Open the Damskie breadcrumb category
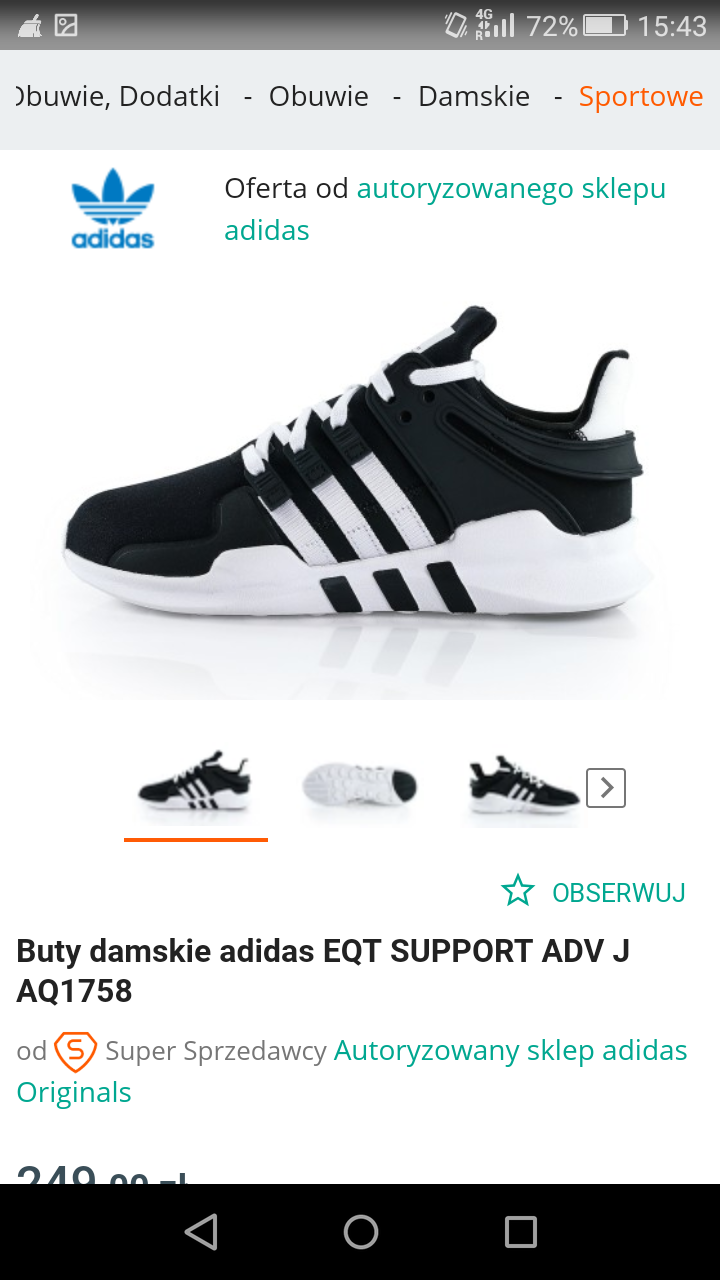Screen dimensions: 720x1280 (x=474, y=97)
